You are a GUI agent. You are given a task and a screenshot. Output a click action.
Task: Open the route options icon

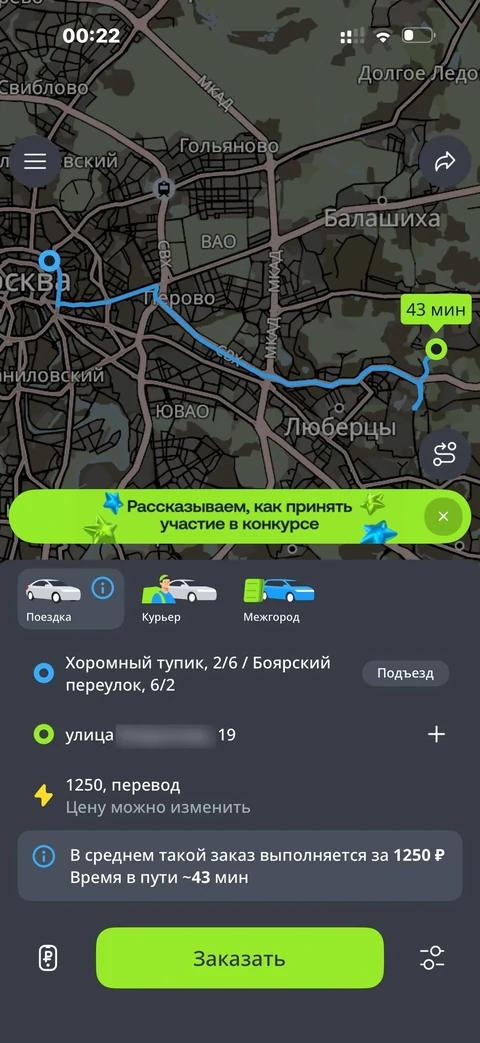(445, 454)
